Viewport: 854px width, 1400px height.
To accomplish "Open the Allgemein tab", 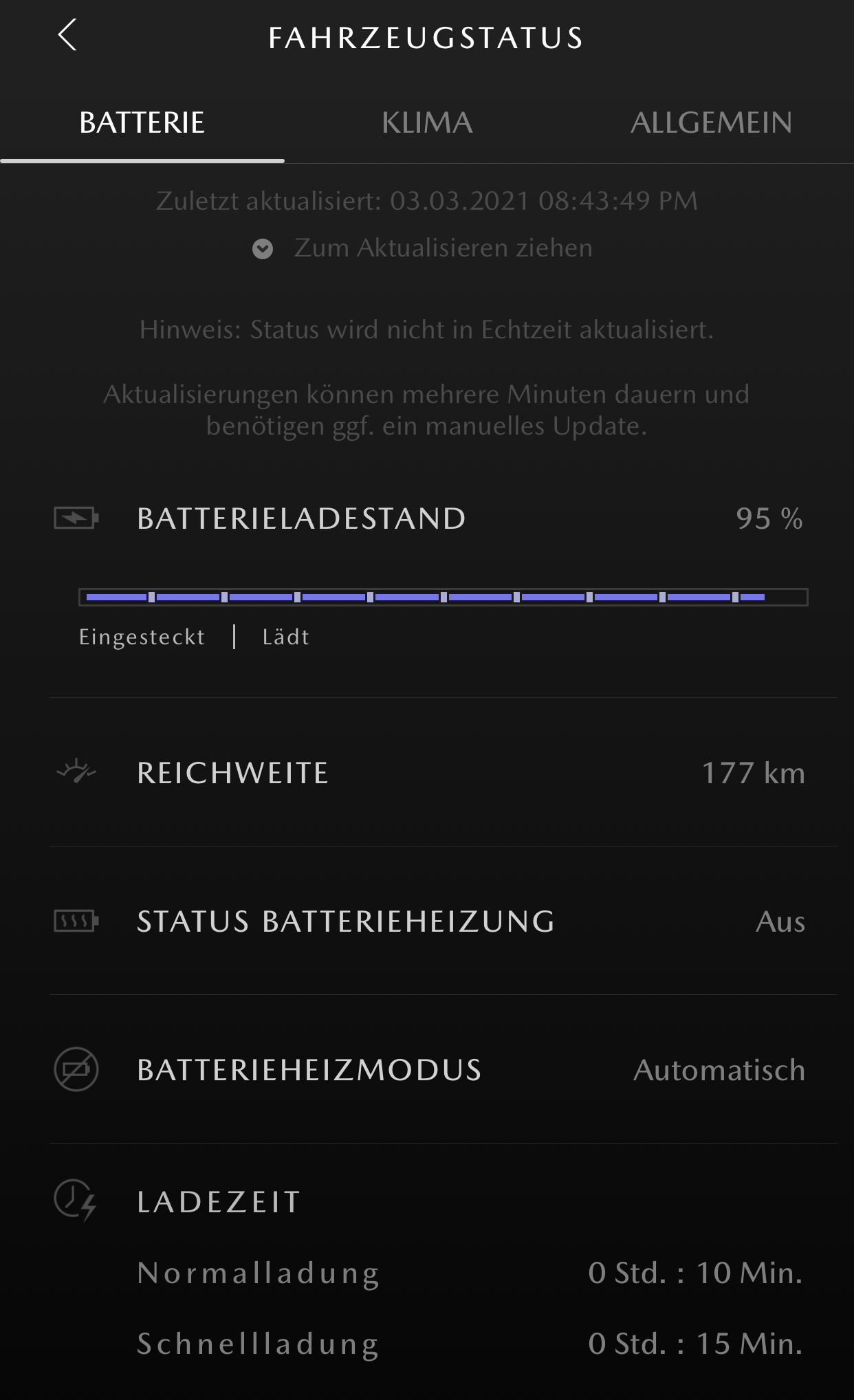I will [711, 123].
